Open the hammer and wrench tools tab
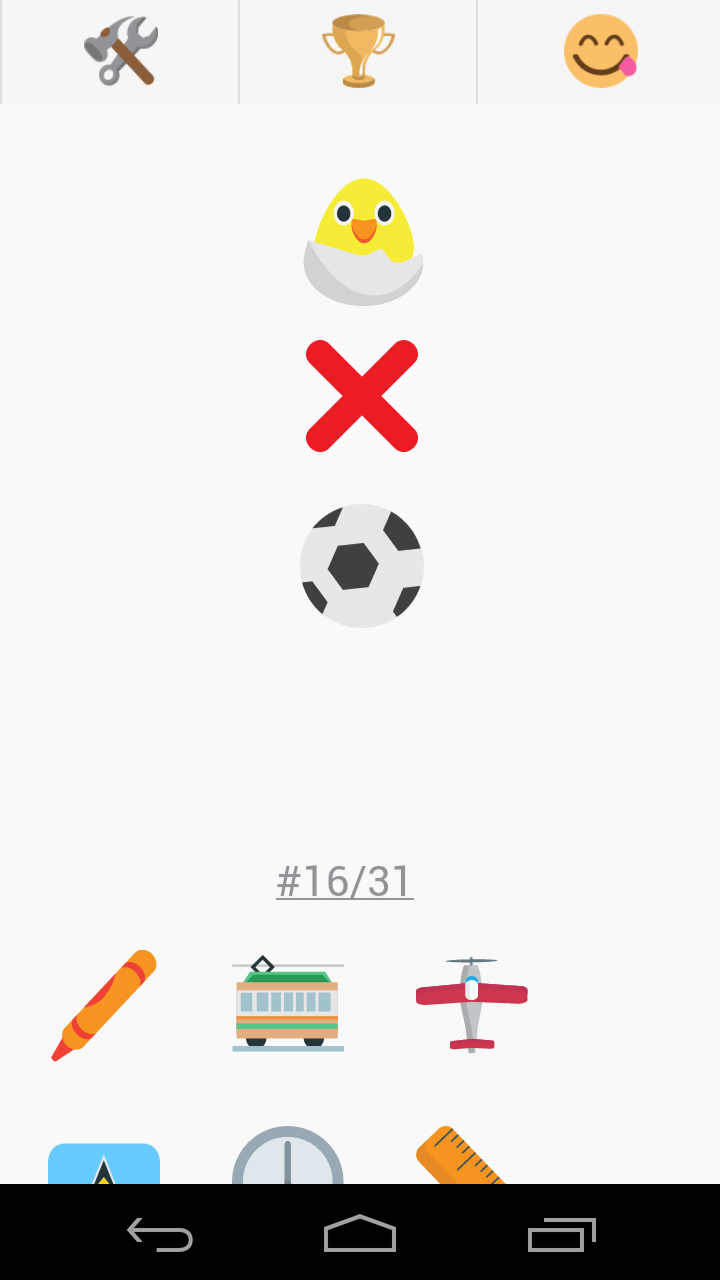 (x=120, y=52)
